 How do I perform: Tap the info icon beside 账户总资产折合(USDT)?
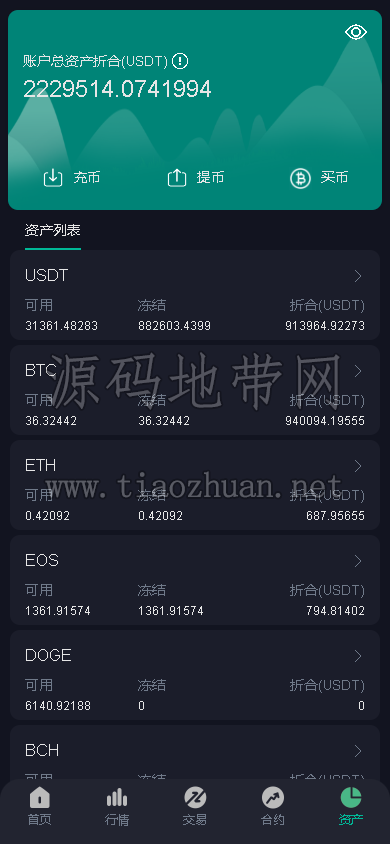point(180,61)
